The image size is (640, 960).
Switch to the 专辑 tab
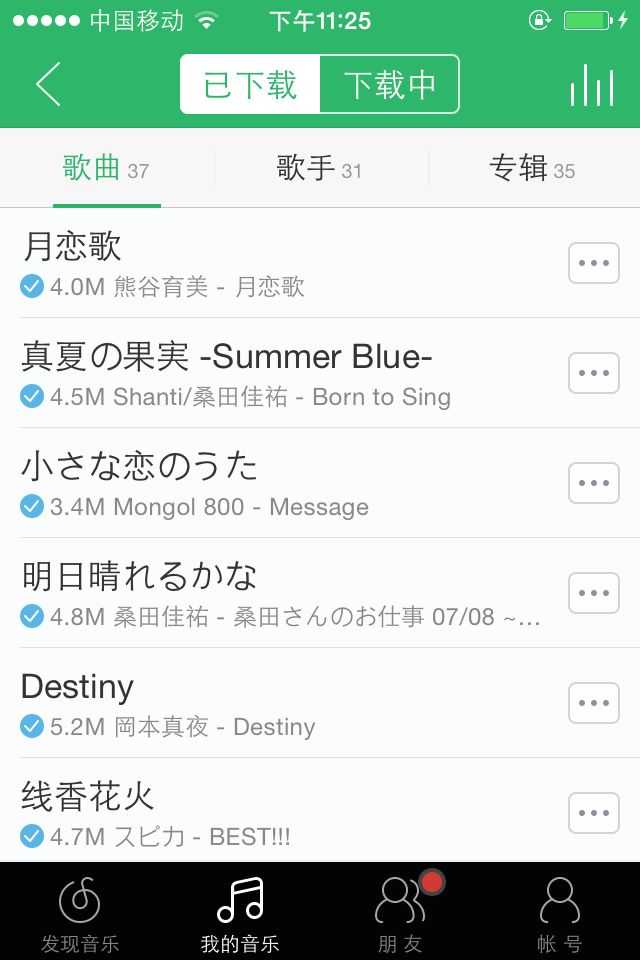coord(532,169)
